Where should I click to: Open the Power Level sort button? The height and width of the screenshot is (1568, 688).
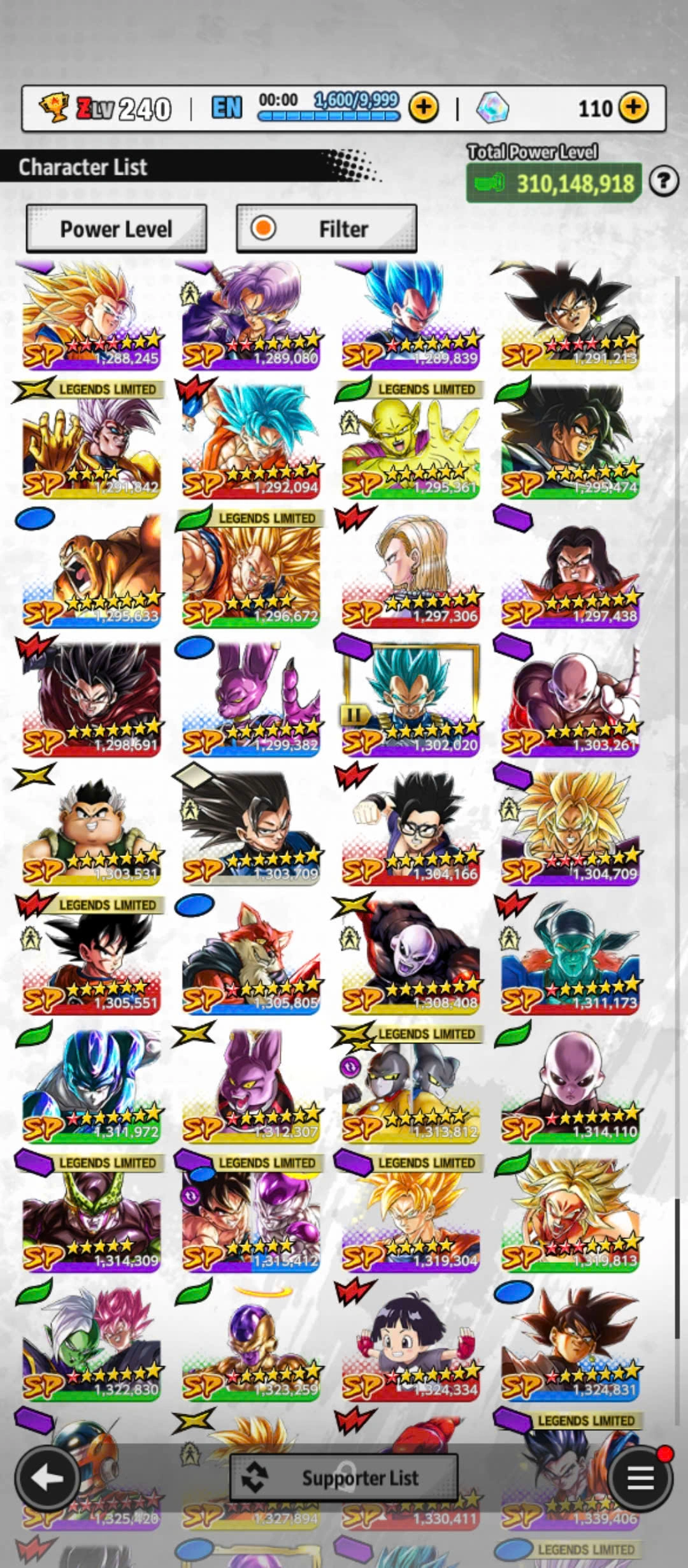[x=116, y=228]
